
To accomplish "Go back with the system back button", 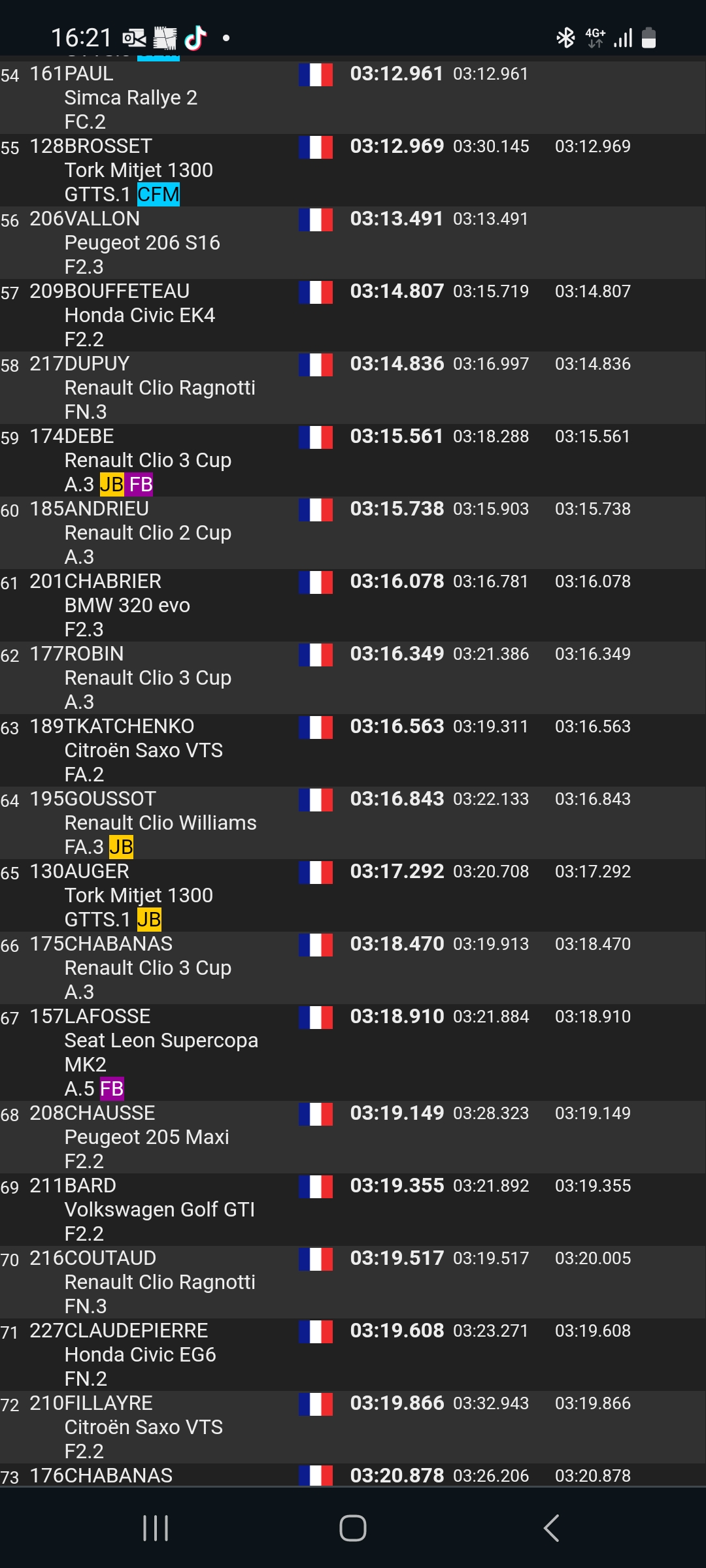I will [551, 1528].
